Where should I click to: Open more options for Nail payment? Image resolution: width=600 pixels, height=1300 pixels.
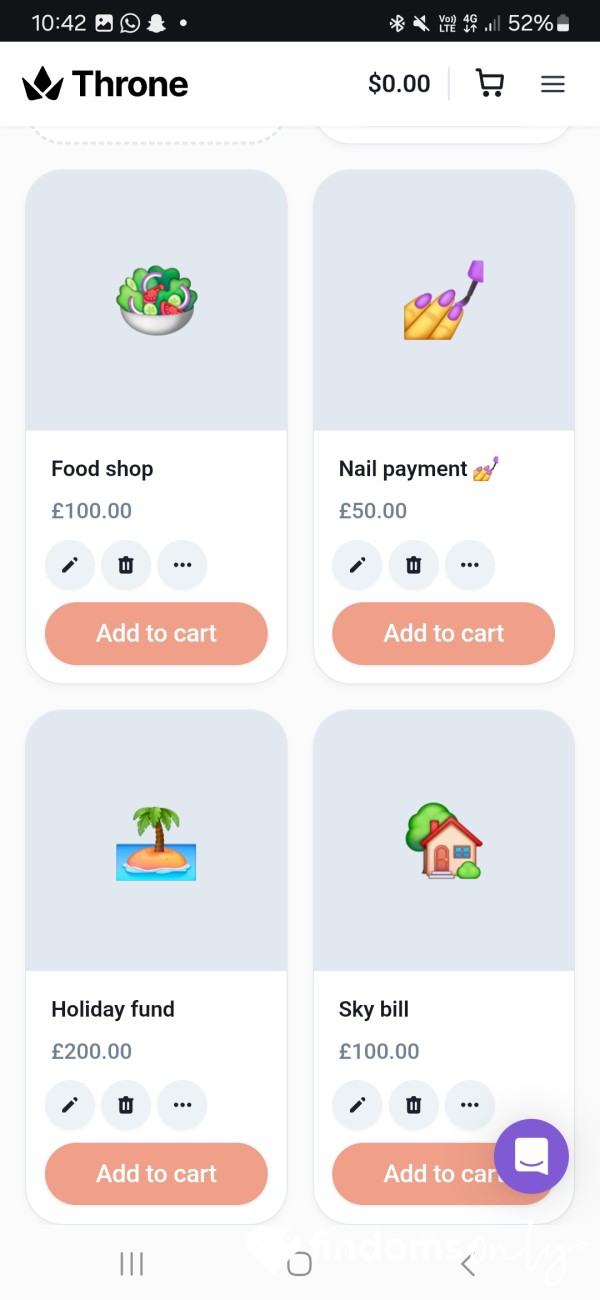pos(469,565)
